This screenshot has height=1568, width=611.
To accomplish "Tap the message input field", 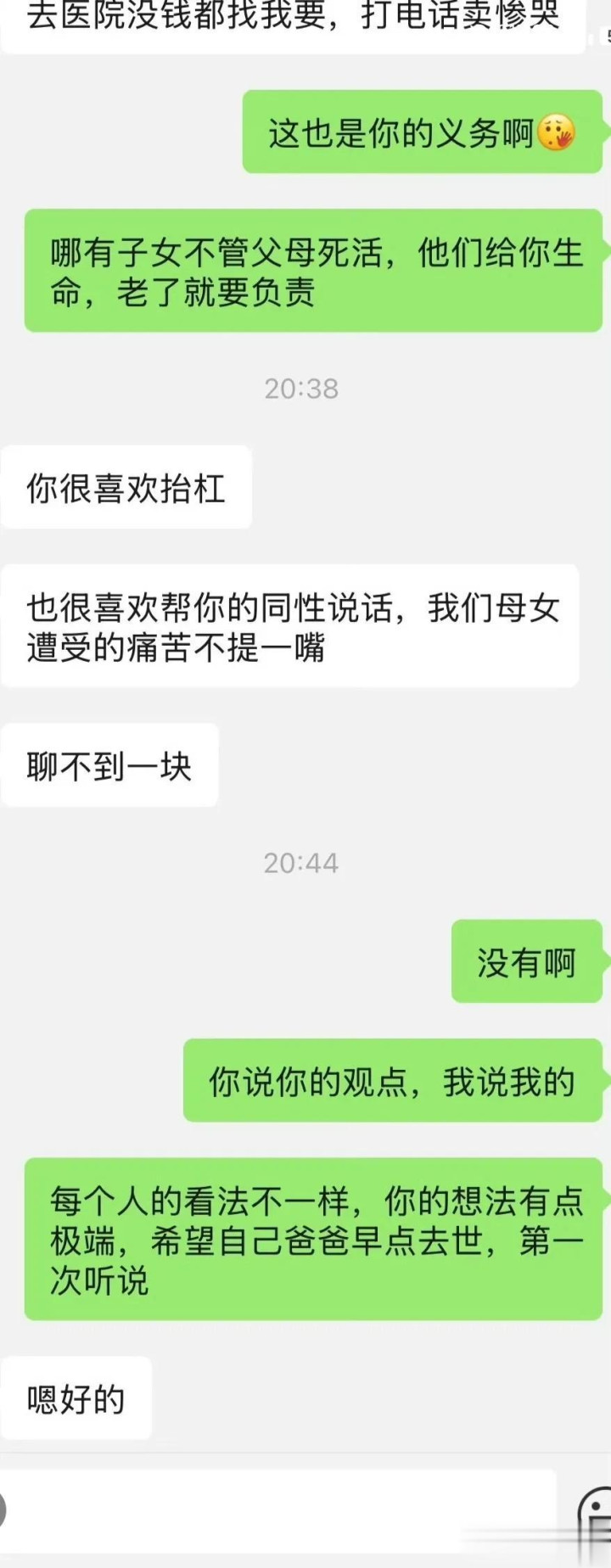I will pos(283,1510).
